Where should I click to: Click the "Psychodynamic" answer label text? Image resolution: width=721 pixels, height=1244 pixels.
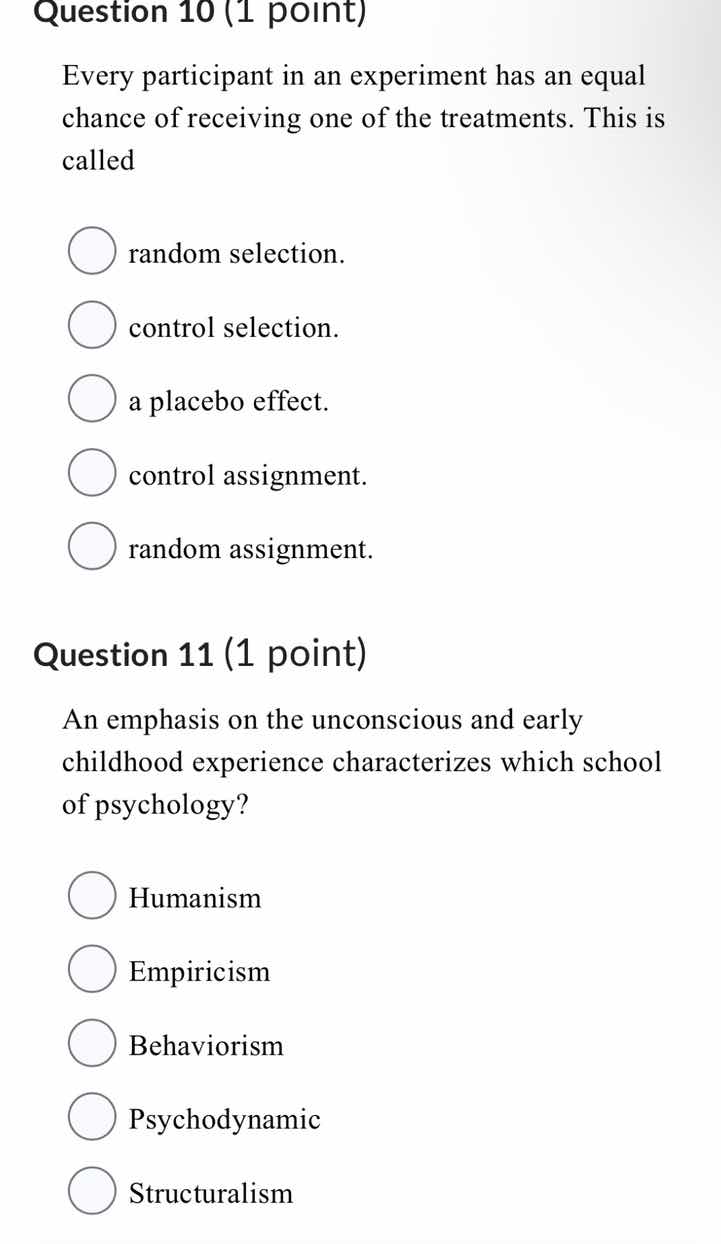tap(224, 1119)
